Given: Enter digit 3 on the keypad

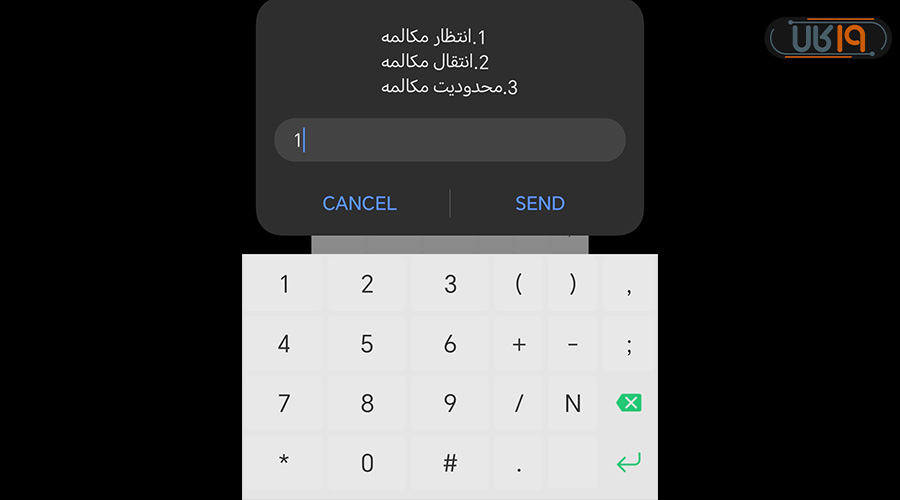Looking at the screenshot, I should 450,284.
